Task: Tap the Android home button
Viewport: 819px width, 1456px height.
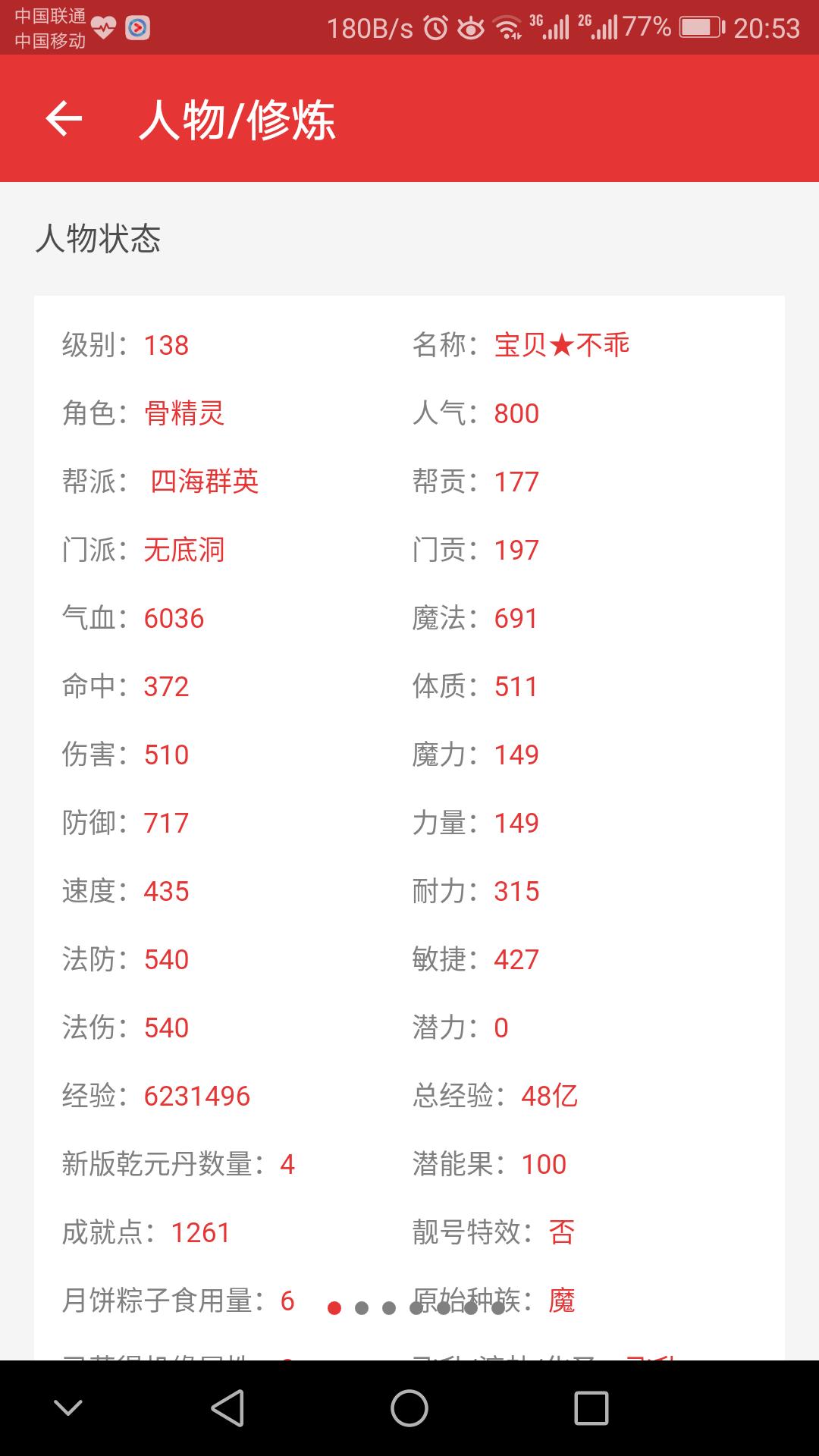Action: tap(409, 1408)
